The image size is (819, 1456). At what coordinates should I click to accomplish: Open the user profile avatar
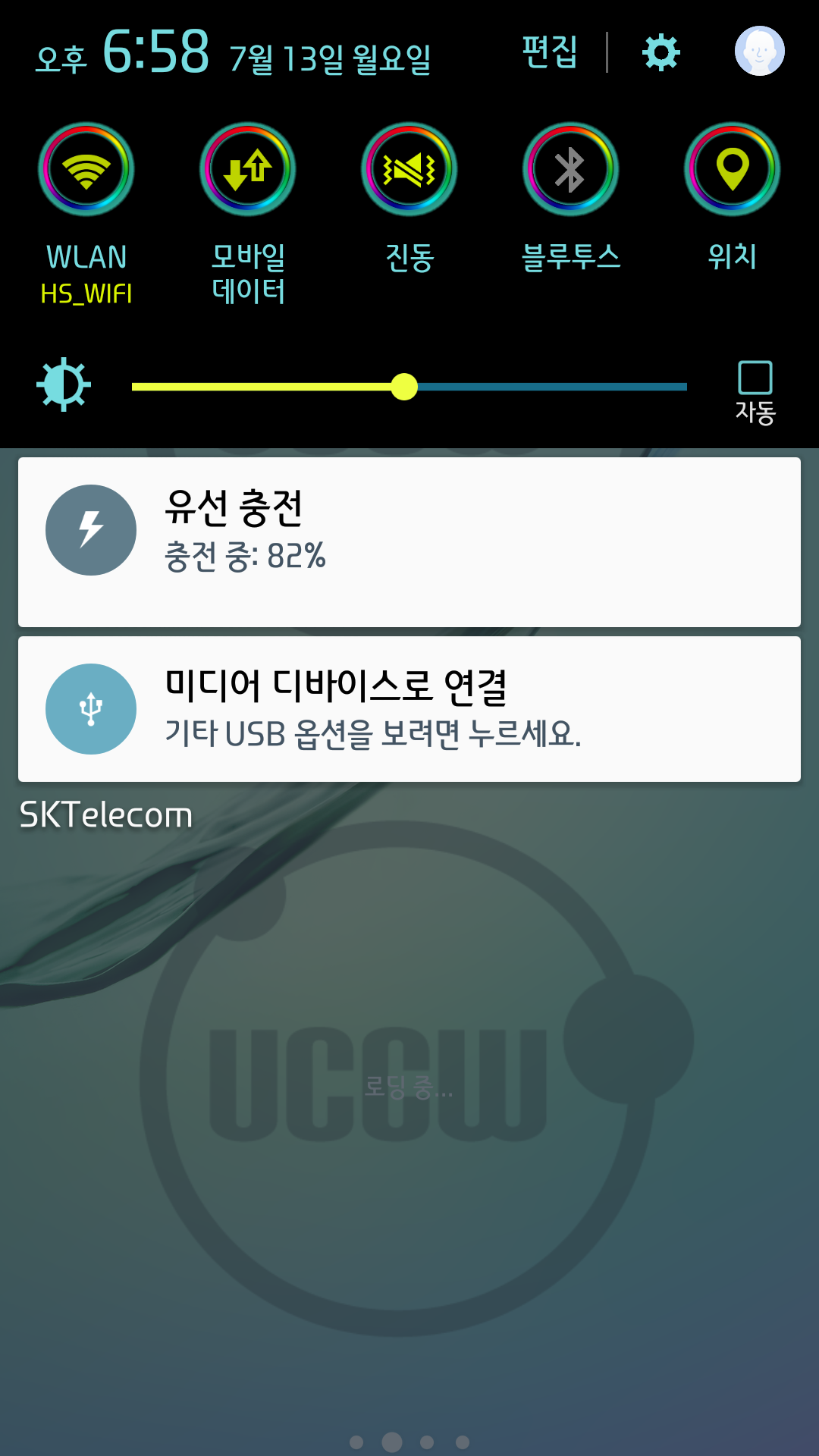point(759,52)
